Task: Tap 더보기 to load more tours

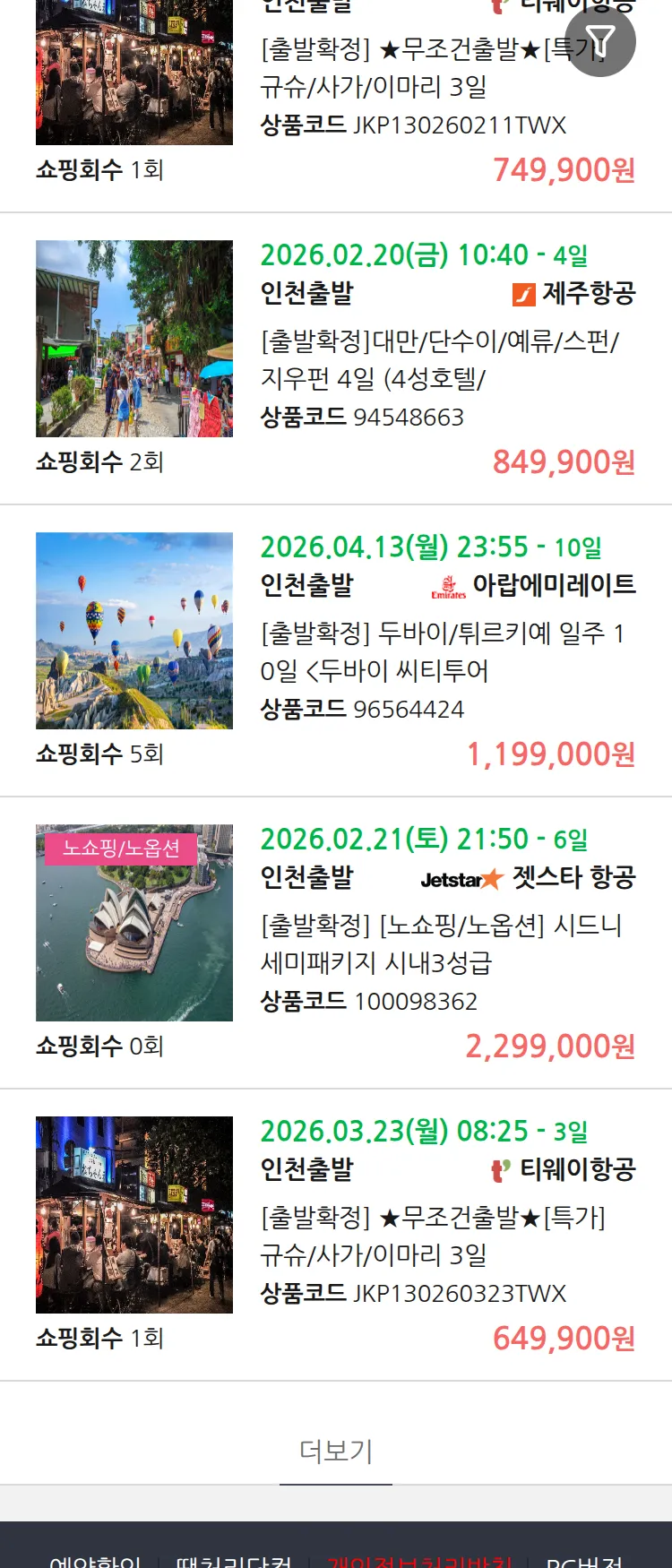Action: click(x=336, y=1451)
